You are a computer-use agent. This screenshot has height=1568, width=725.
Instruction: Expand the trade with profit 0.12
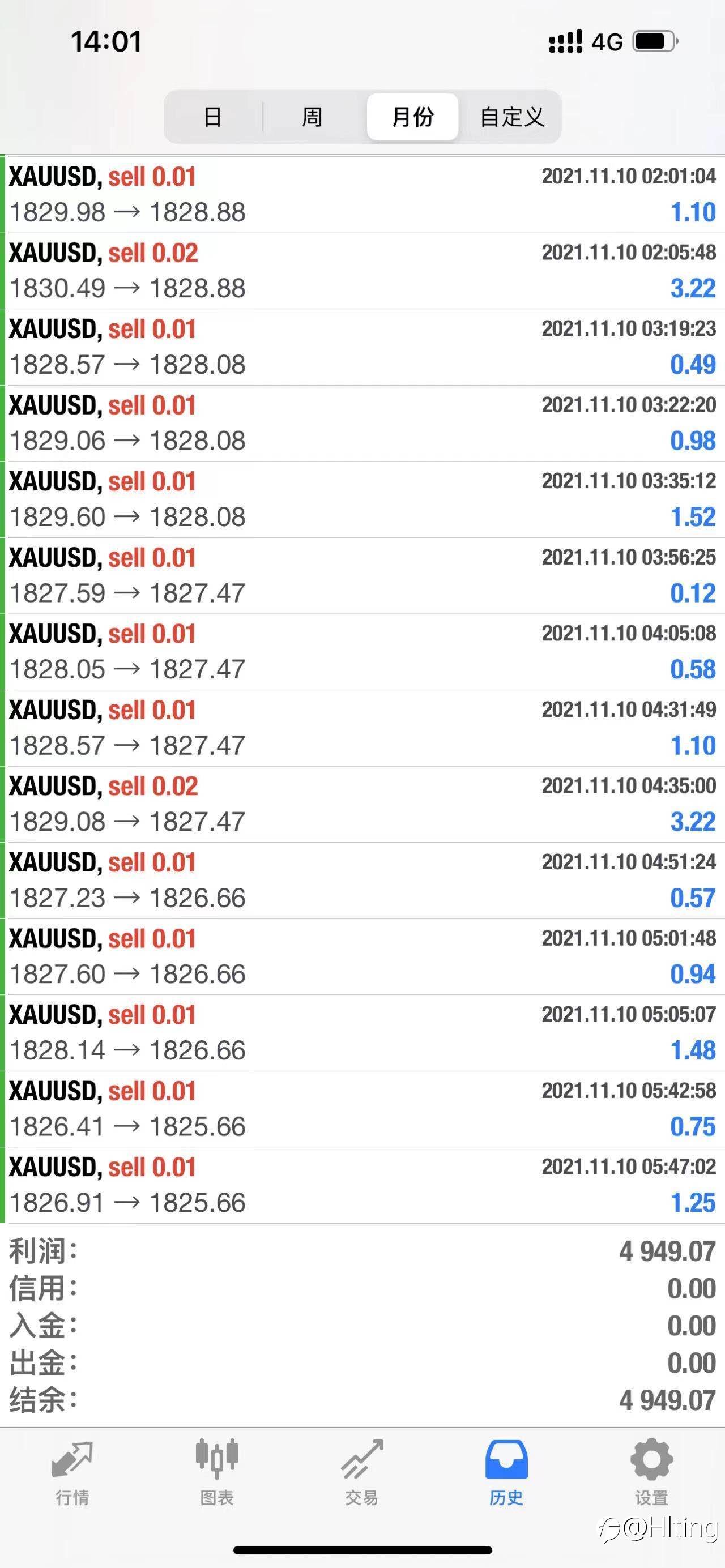364,576
